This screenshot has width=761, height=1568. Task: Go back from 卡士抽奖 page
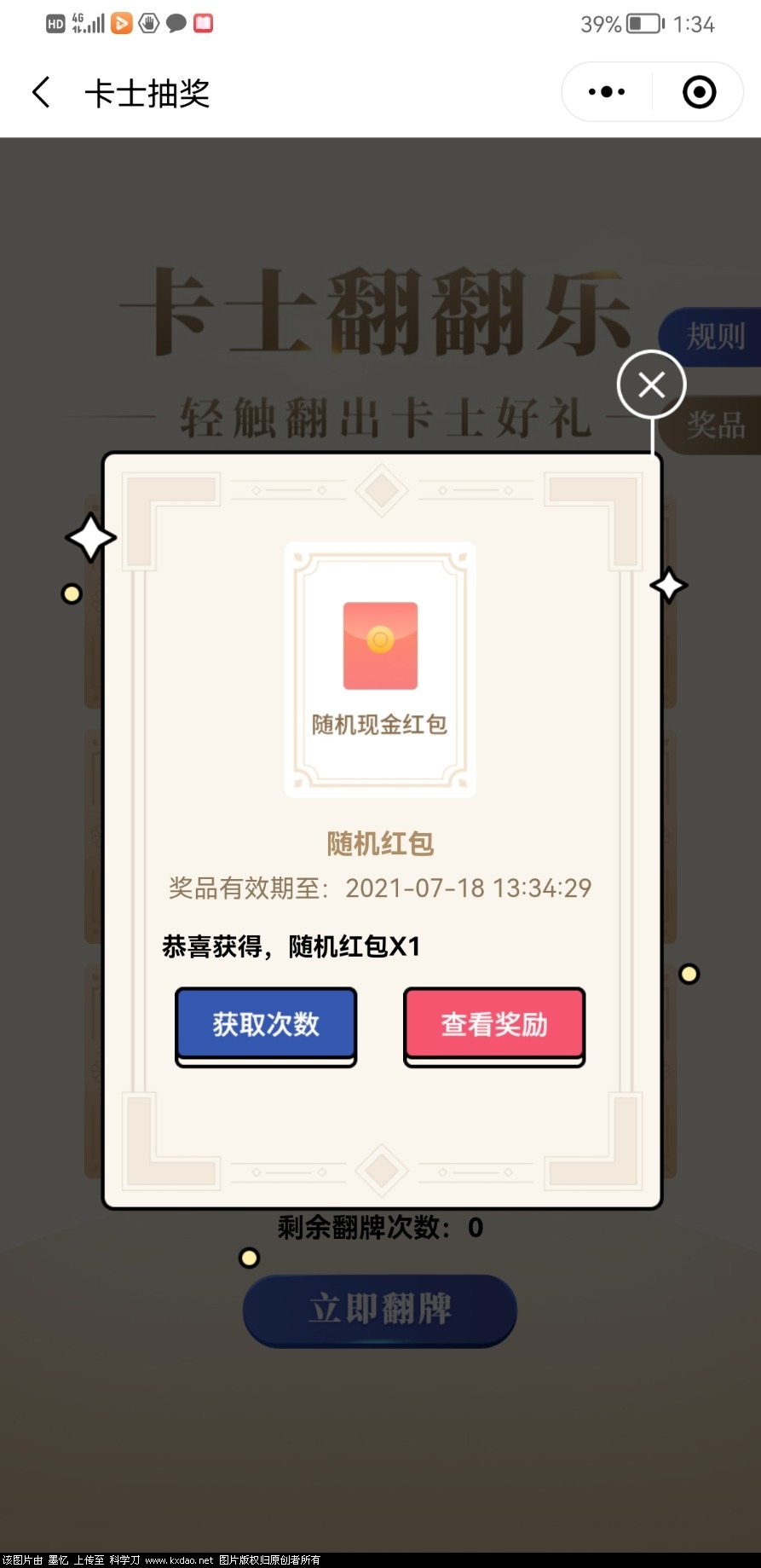coord(41,92)
